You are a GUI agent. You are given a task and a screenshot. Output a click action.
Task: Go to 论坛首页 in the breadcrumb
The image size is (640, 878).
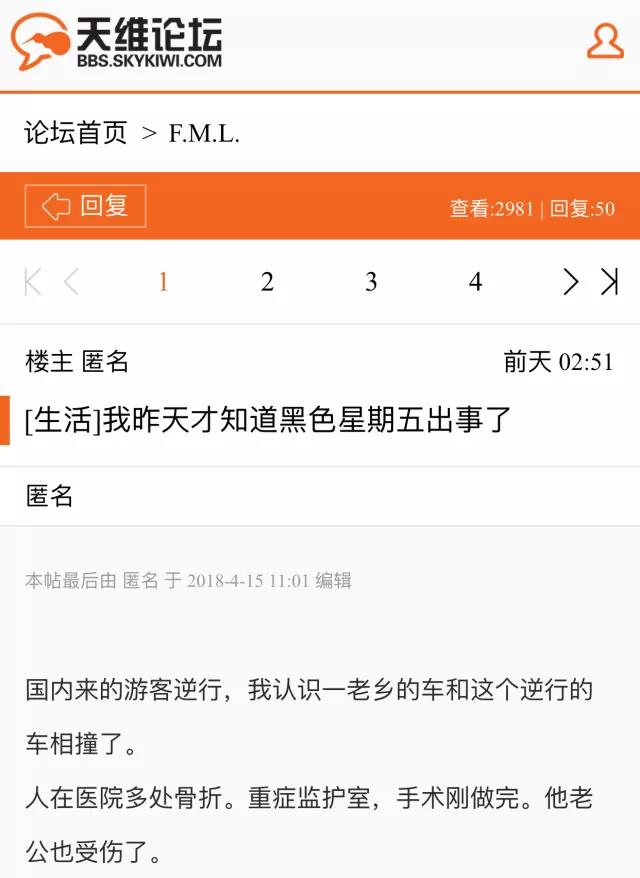click(x=76, y=134)
